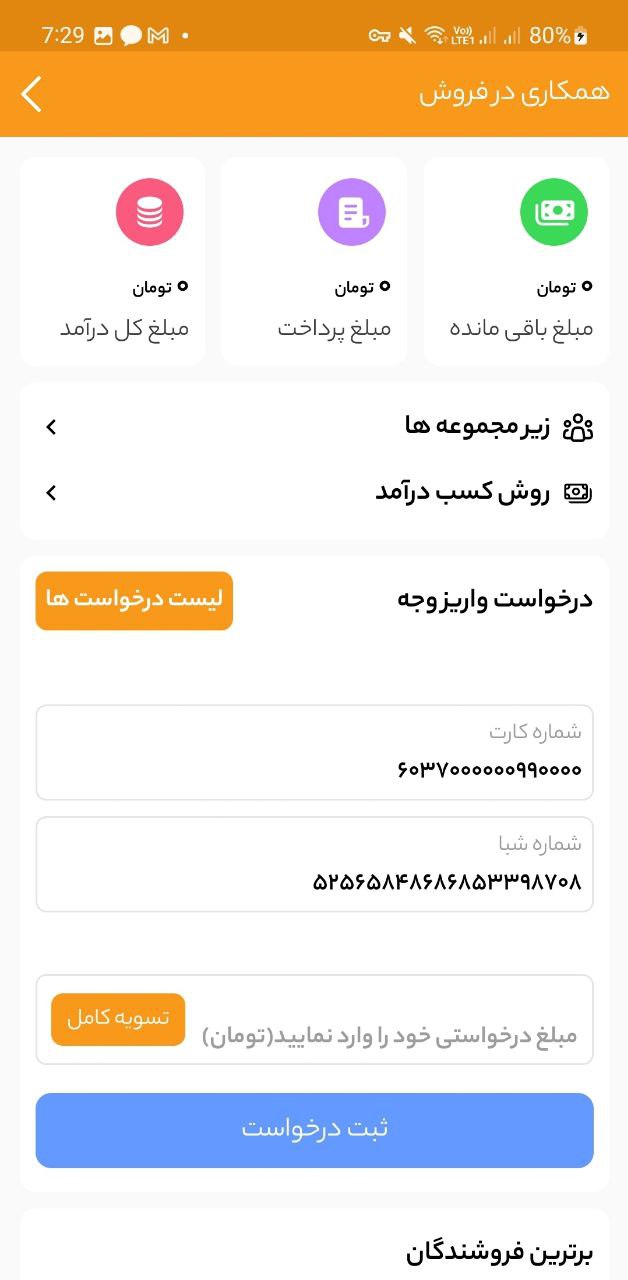The width and height of the screenshot is (628, 1280).
Task: Open the زیرمجموعه ها row
Action: point(314,428)
